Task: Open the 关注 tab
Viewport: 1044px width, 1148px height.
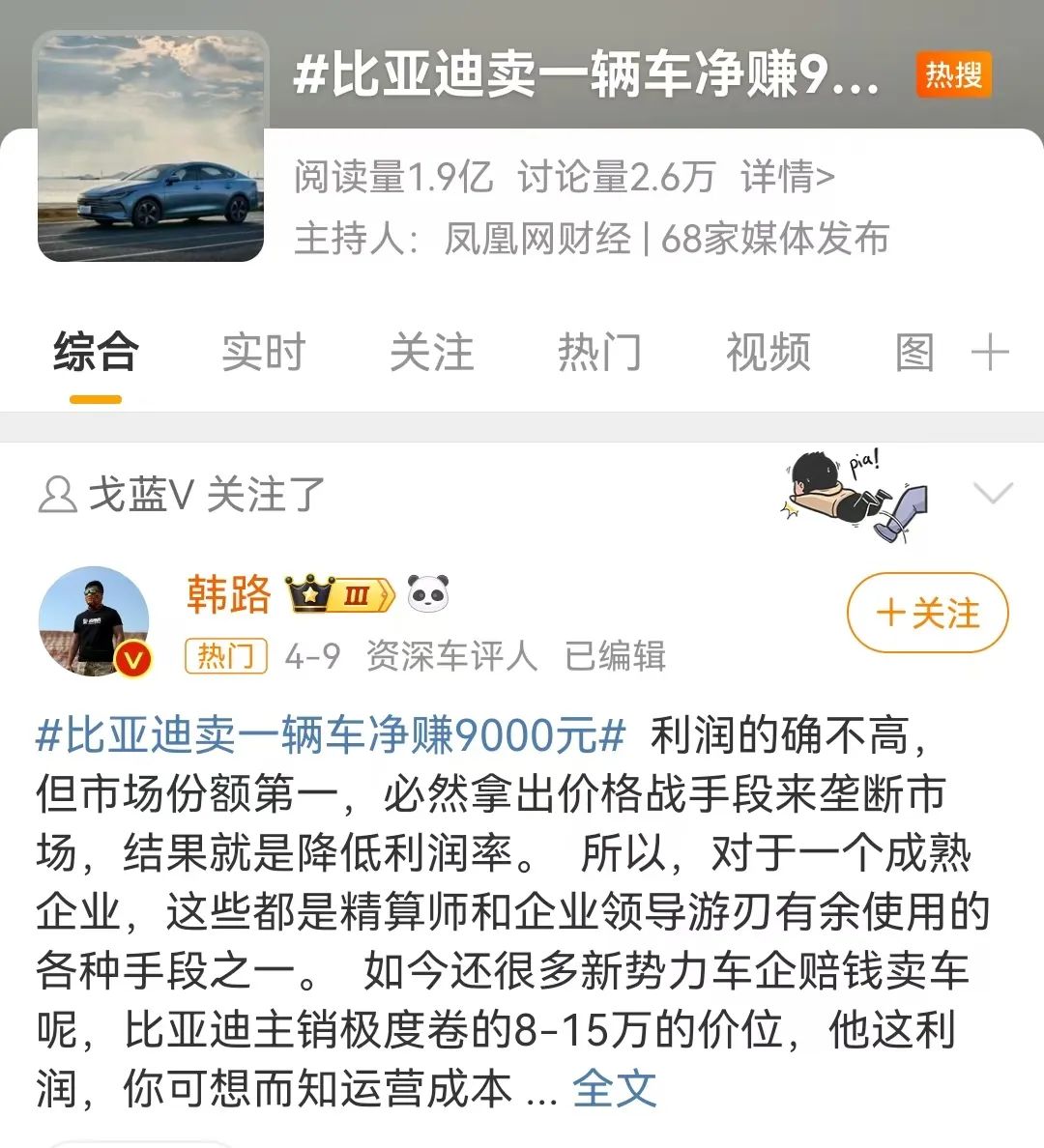Action: (x=433, y=353)
